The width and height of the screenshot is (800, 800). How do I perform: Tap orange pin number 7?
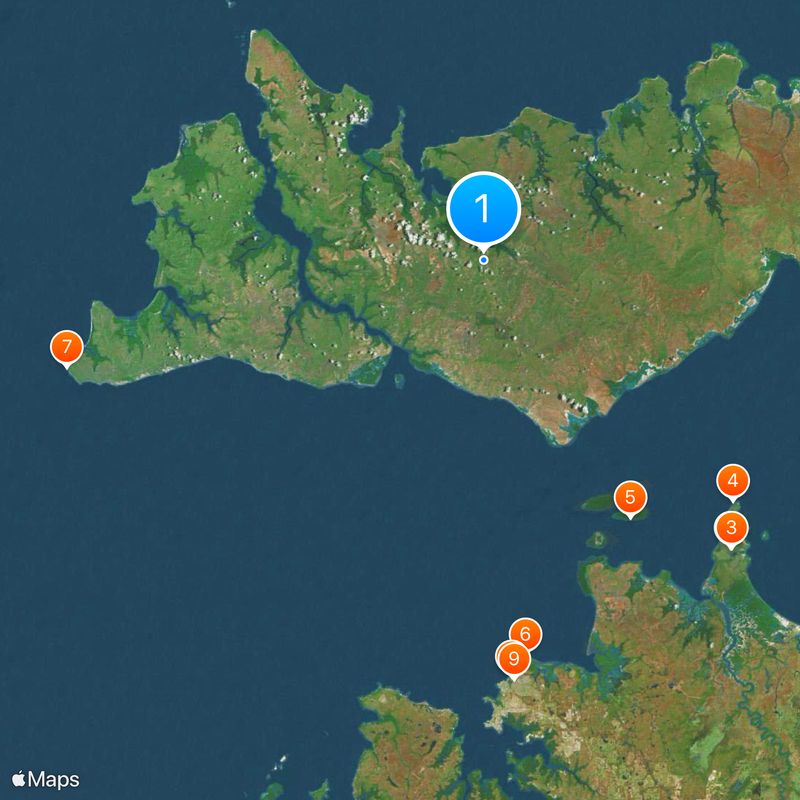66,347
